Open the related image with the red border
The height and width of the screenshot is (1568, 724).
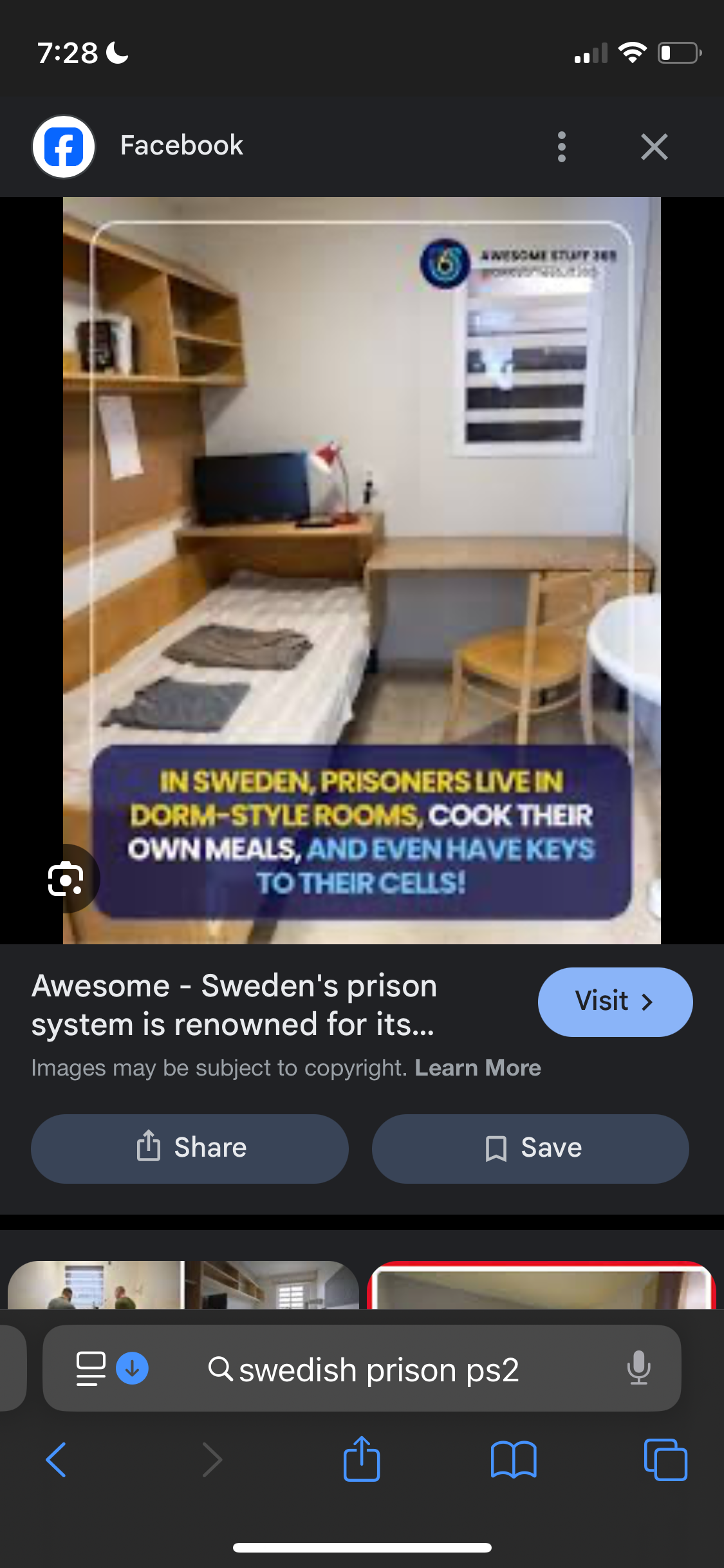[x=541, y=1285]
